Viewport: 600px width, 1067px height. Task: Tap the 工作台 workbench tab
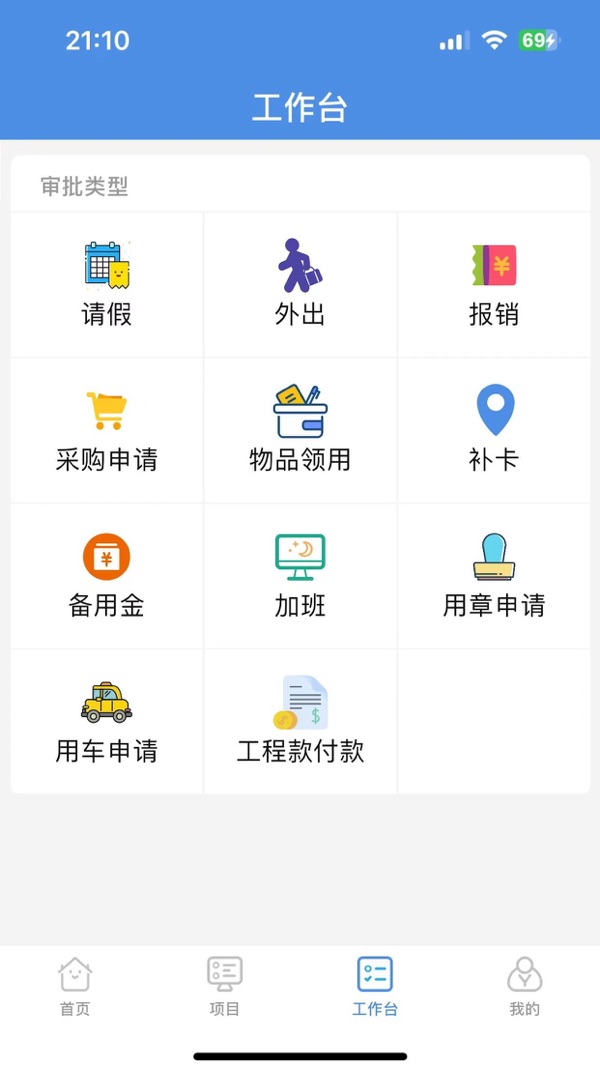(375, 986)
